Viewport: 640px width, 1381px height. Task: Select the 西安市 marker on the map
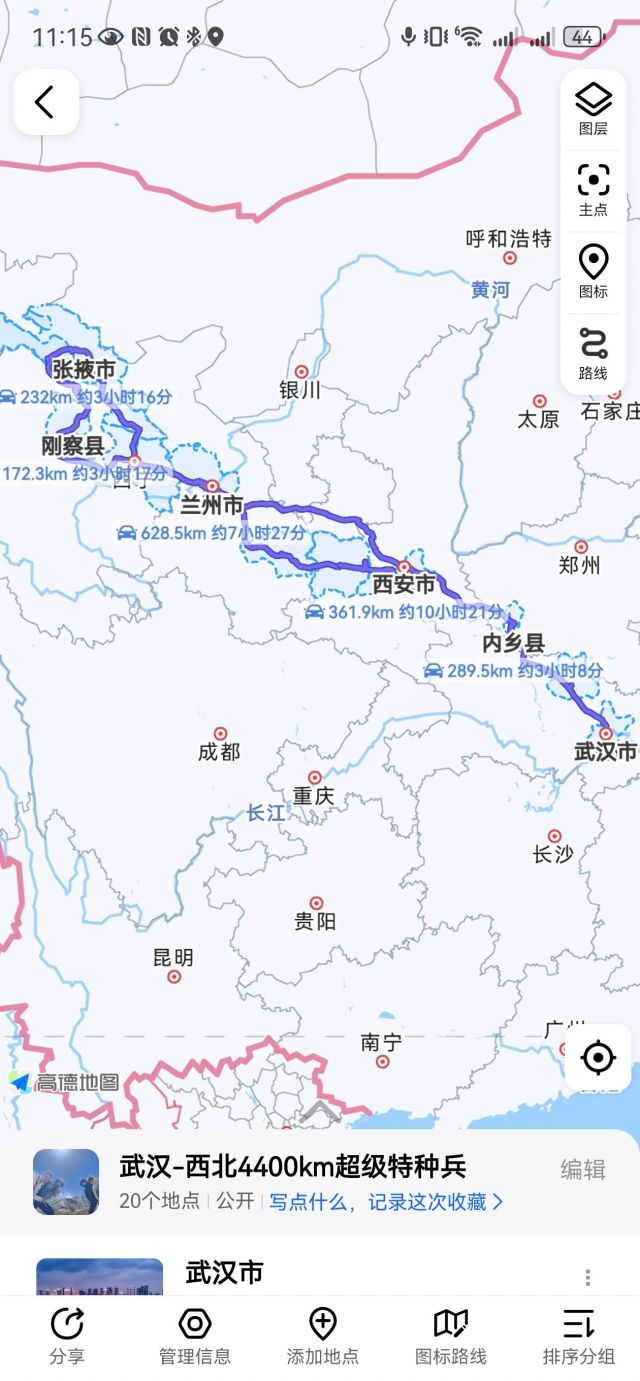pyautogui.click(x=404, y=568)
